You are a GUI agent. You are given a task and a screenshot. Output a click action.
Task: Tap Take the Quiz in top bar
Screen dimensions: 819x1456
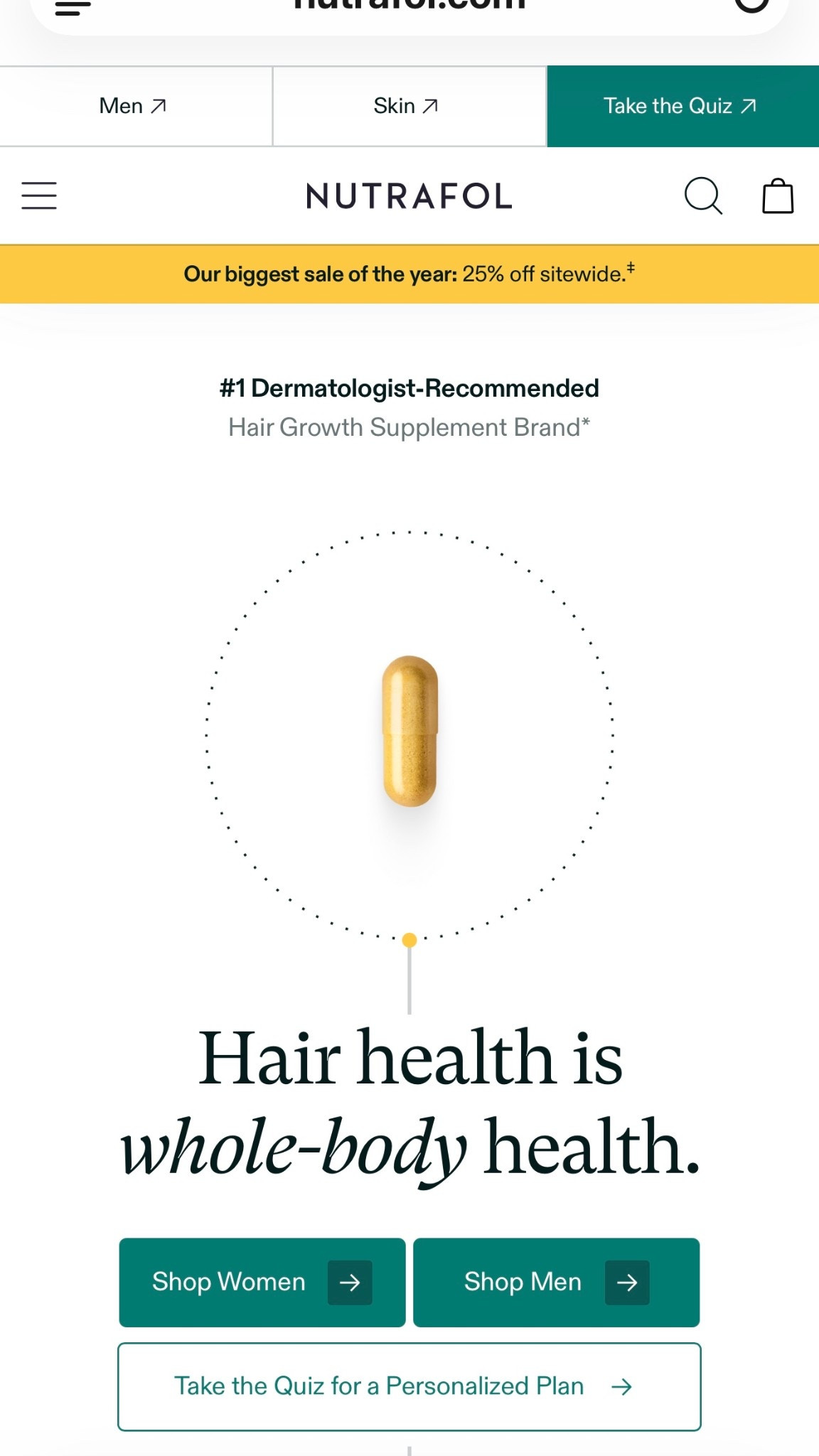pos(681,106)
